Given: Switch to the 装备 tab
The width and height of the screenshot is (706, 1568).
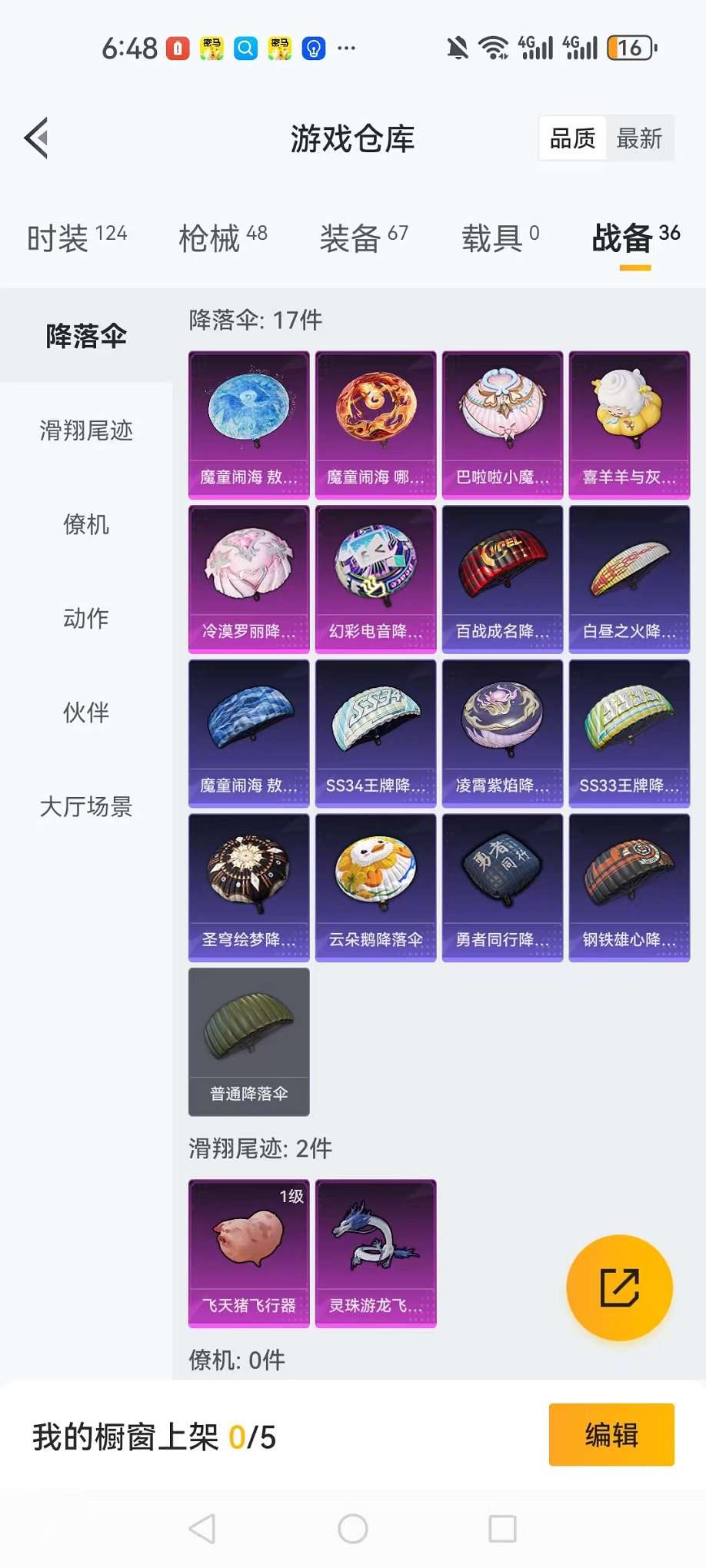Looking at the screenshot, I should pos(364,238).
